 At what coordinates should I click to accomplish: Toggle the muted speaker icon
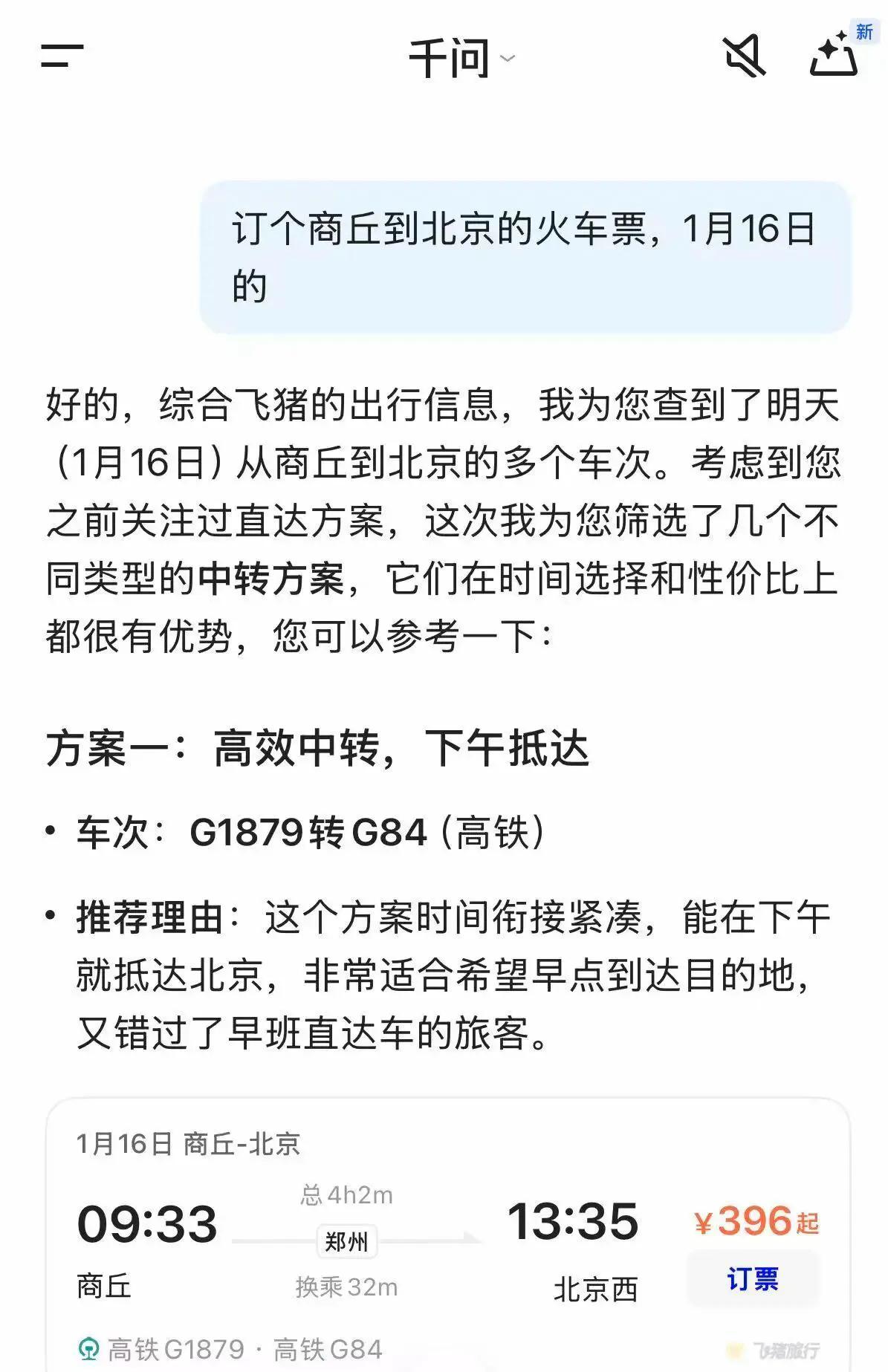point(745,56)
